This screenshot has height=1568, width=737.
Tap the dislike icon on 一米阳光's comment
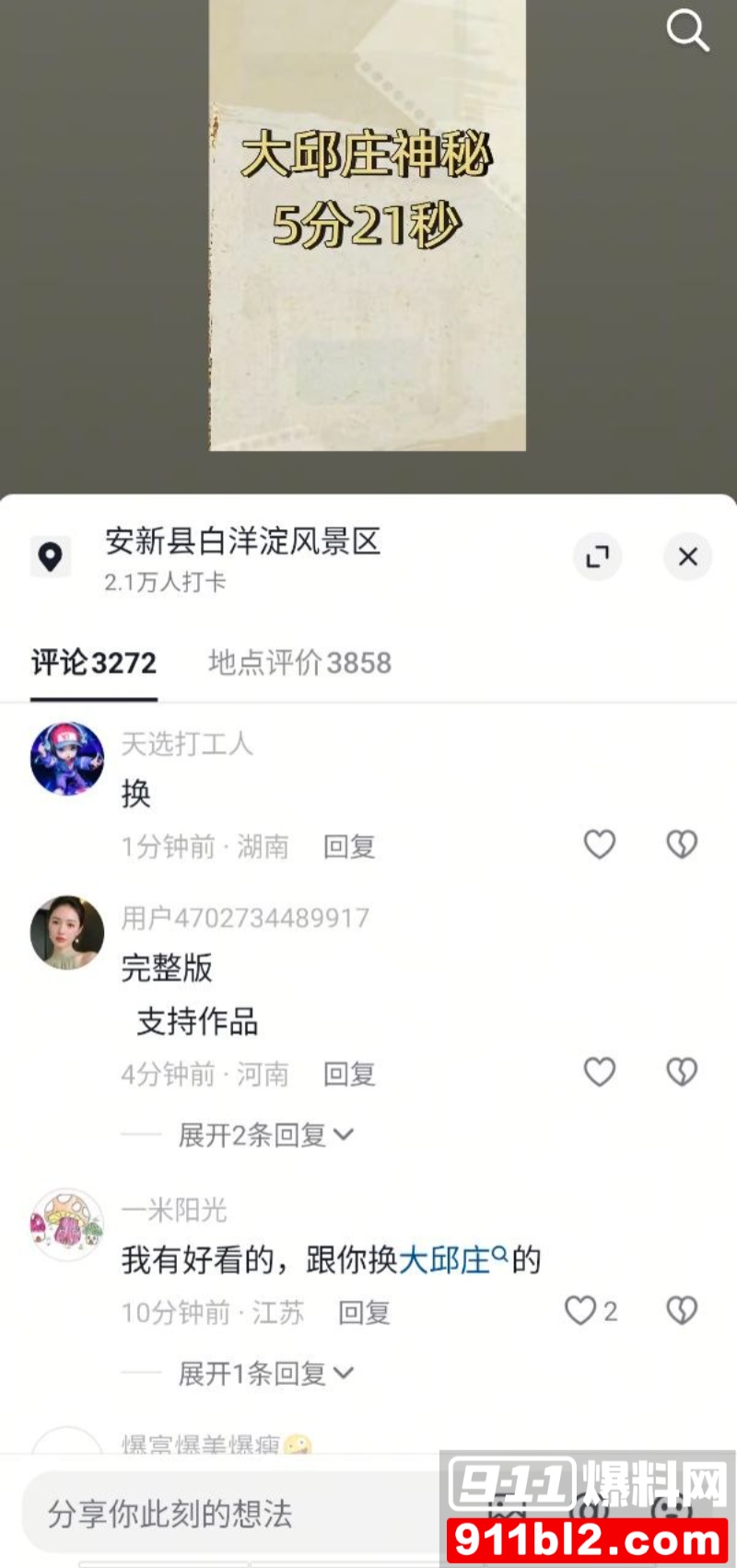click(x=681, y=1309)
